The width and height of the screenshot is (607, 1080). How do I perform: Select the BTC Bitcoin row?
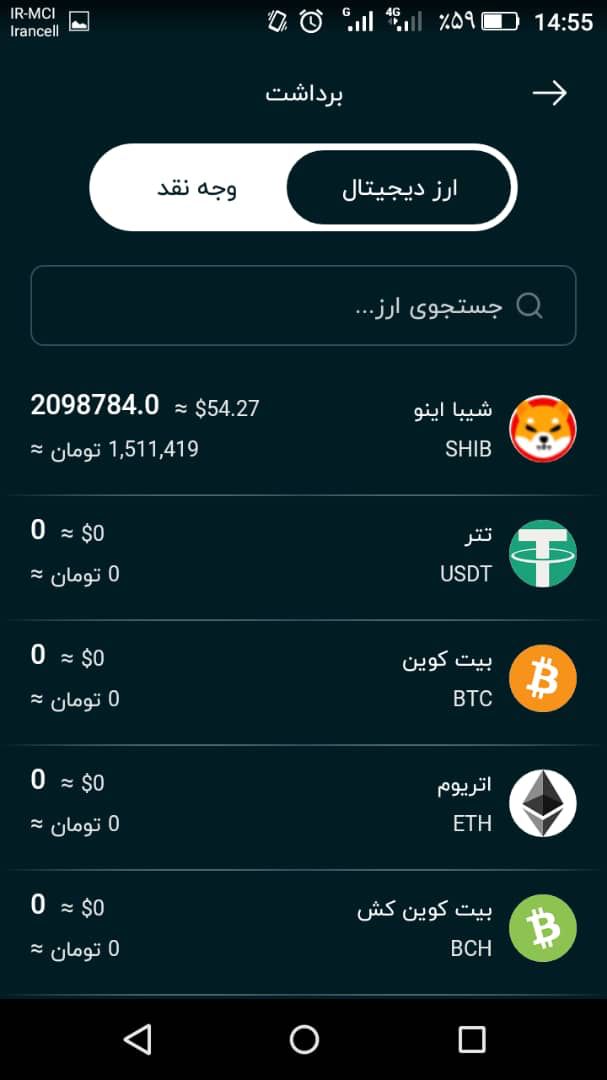click(303, 682)
